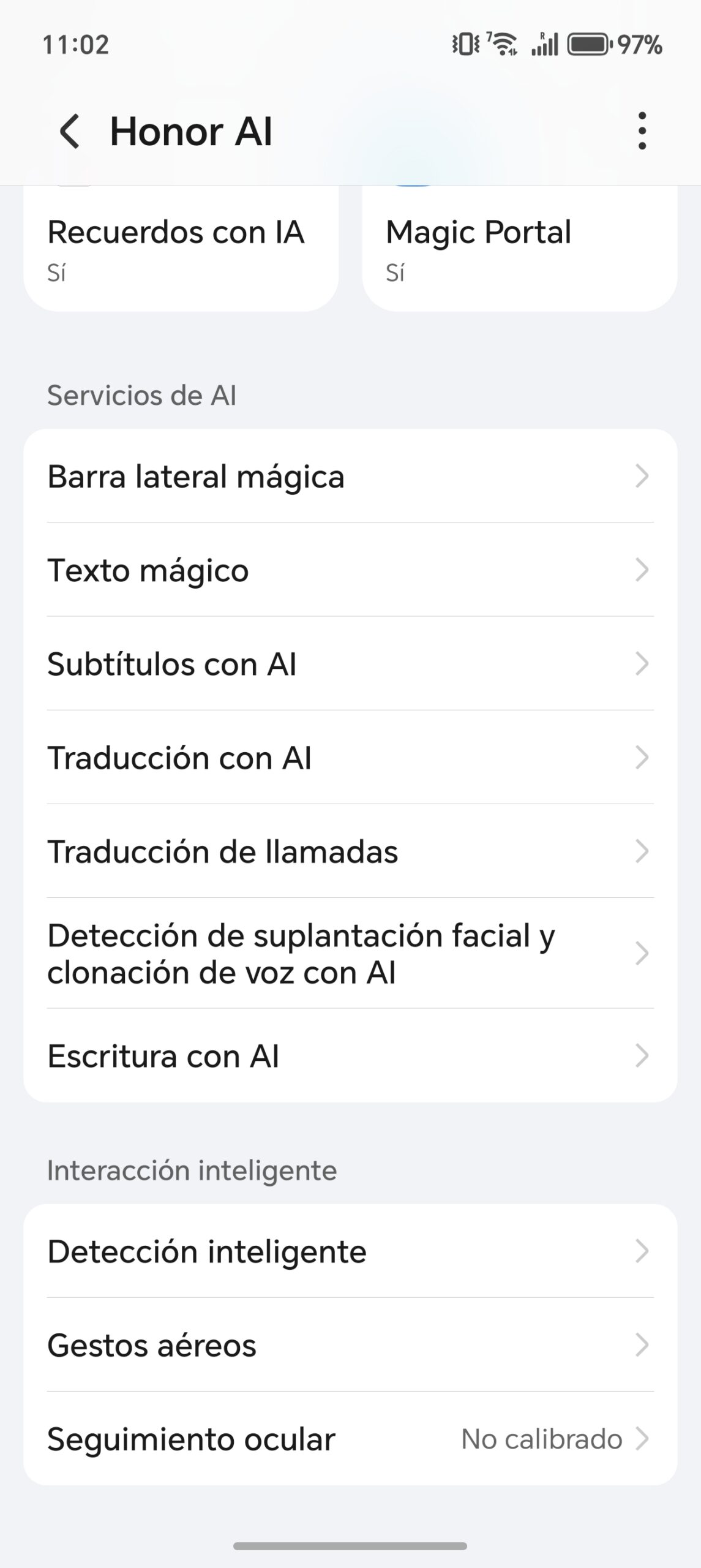Open the three-dot overflow menu
The height and width of the screenshot is (1568, 701).
(641, 130)
